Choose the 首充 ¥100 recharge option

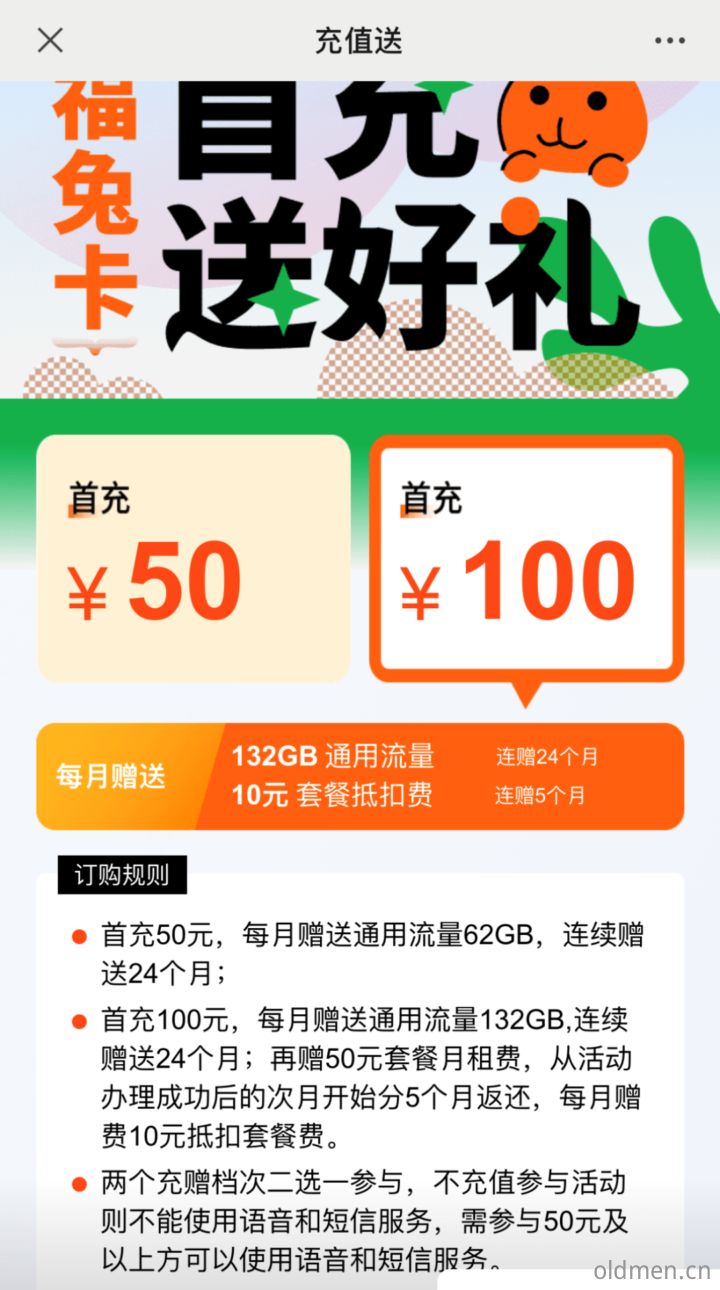tap(526, 560)
